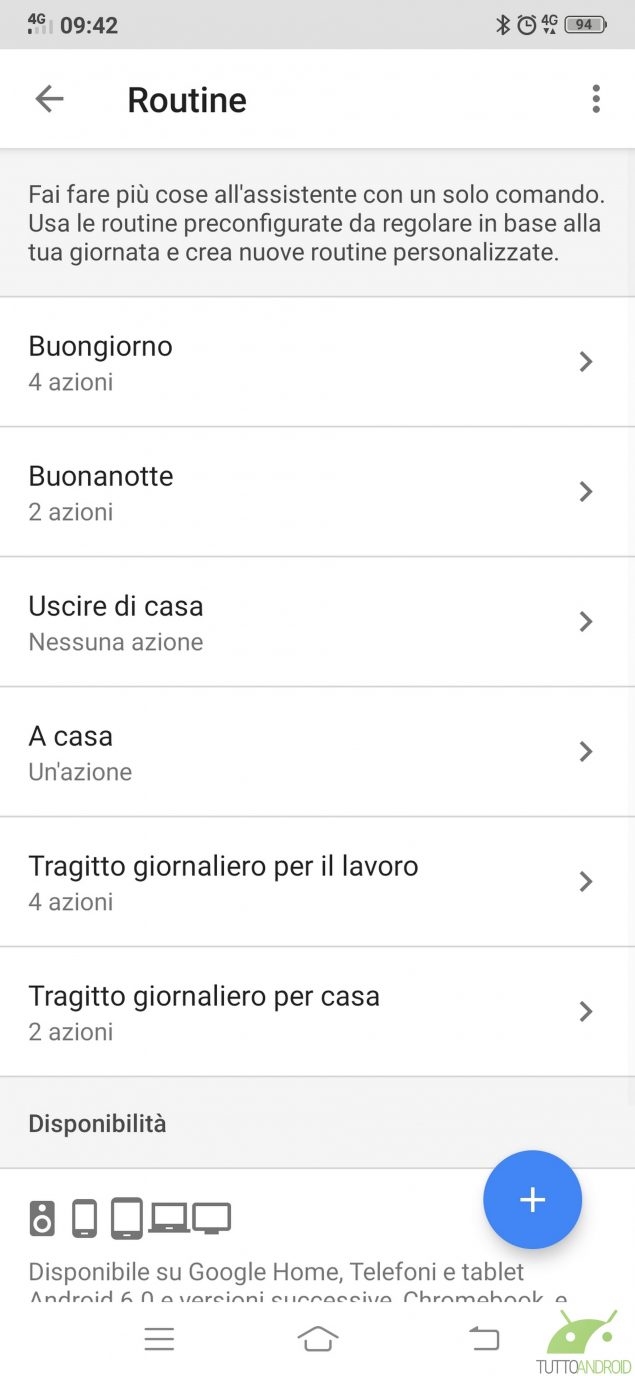Open Tragitto giornaliero per il lavoro
Image resolution: width=635 pixels, height=1376 pixels.
pos(317,882)
